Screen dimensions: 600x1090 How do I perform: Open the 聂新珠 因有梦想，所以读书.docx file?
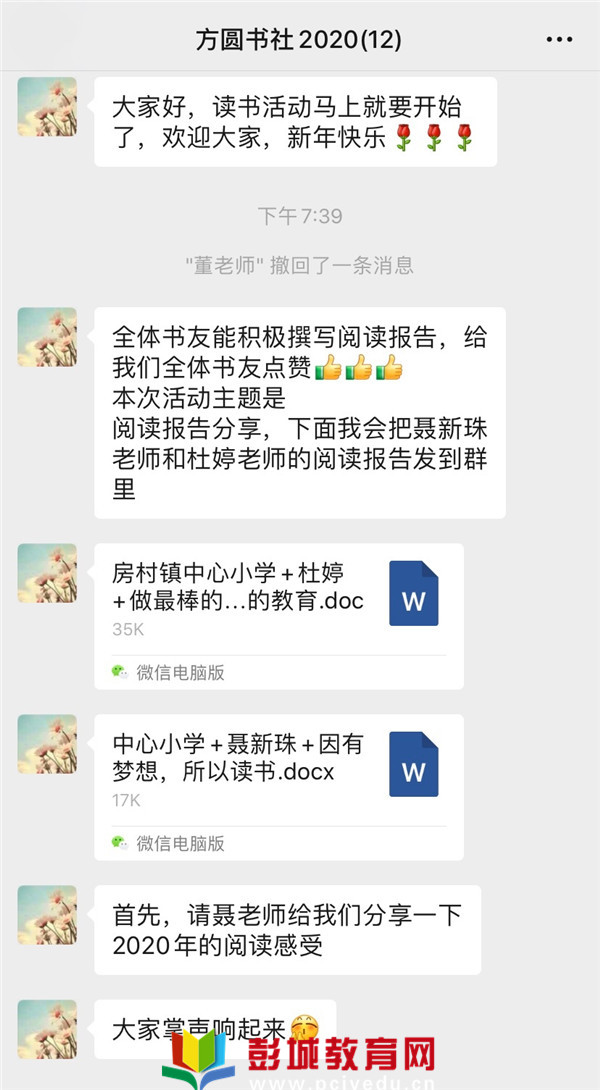point(279,786)
